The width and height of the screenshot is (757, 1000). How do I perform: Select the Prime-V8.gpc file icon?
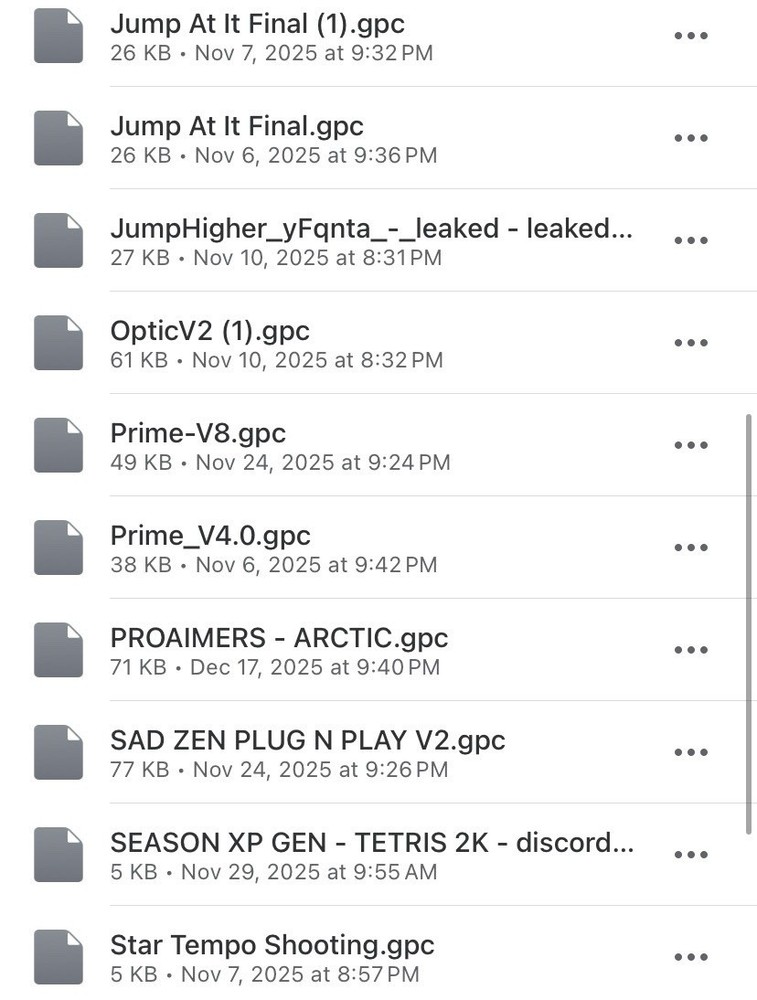tap(58, 444)
